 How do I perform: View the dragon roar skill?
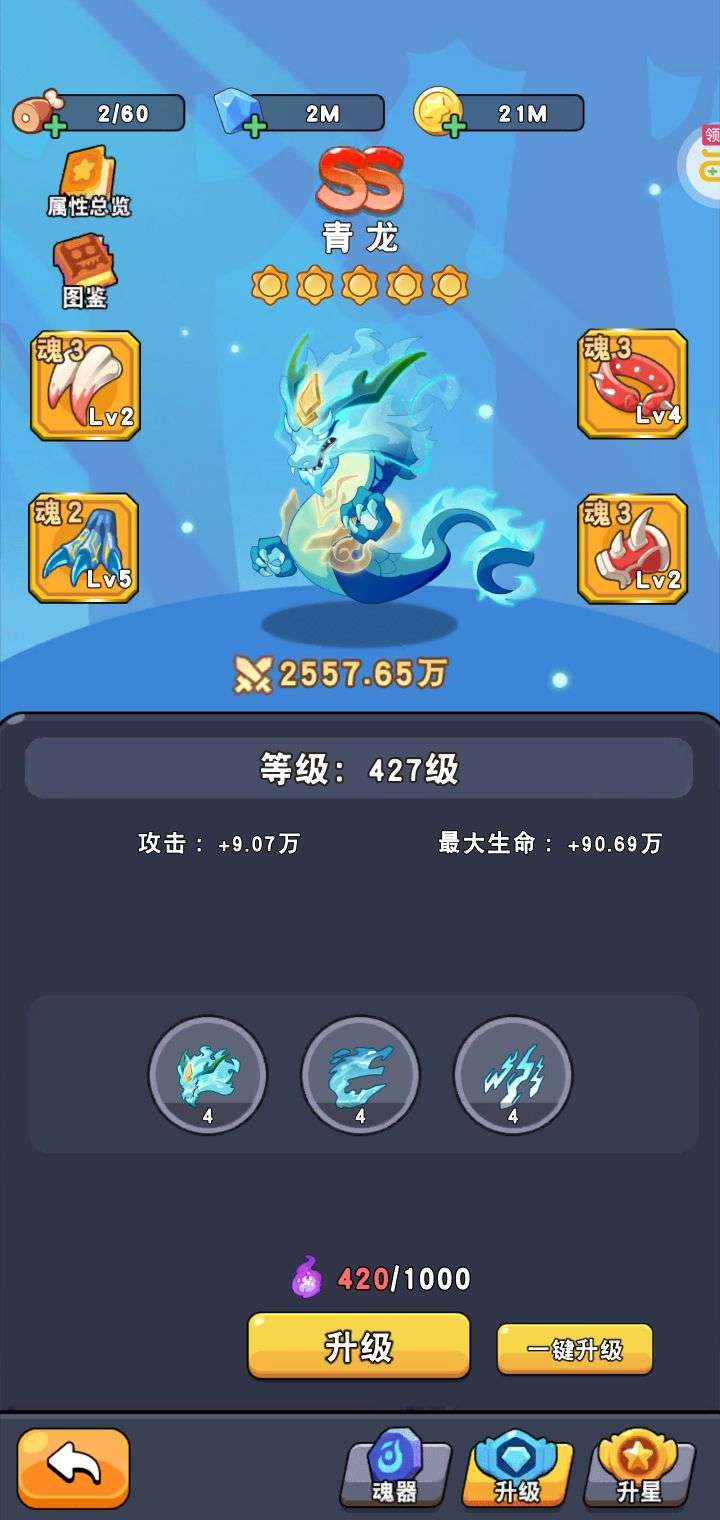360,1076
